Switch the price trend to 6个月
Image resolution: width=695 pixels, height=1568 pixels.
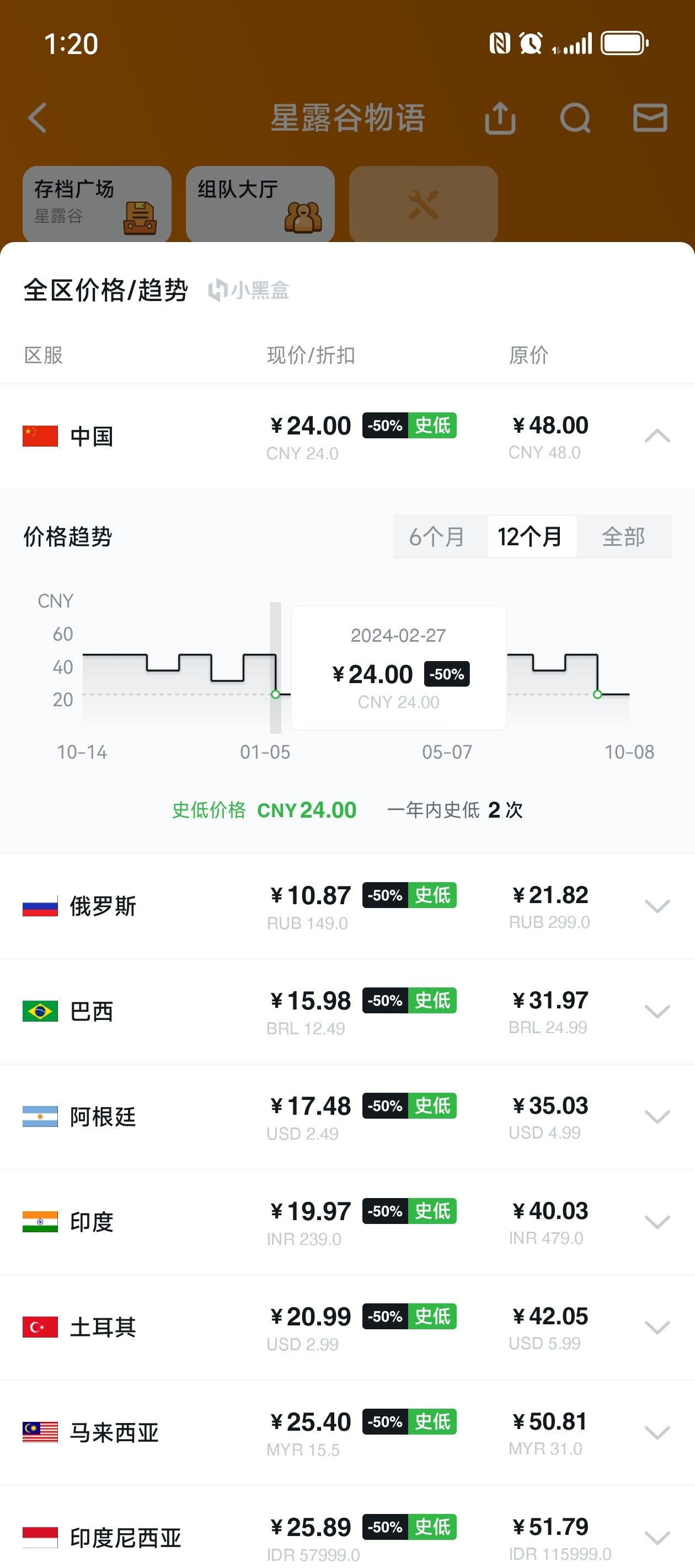tap(437, 536)
